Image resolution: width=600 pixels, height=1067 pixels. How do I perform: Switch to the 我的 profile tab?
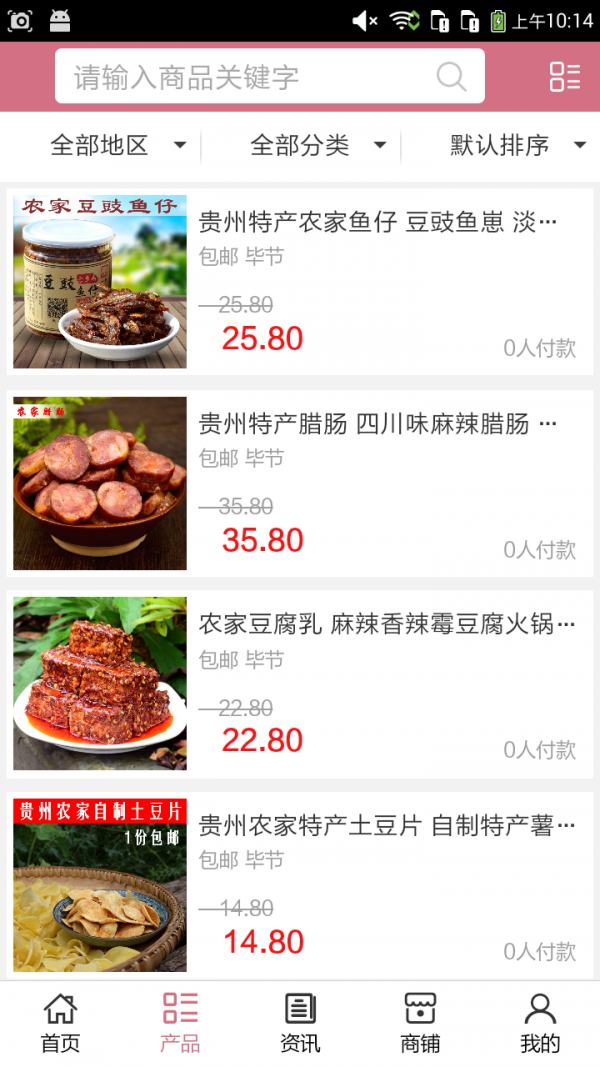click(x=540, y=1023)
